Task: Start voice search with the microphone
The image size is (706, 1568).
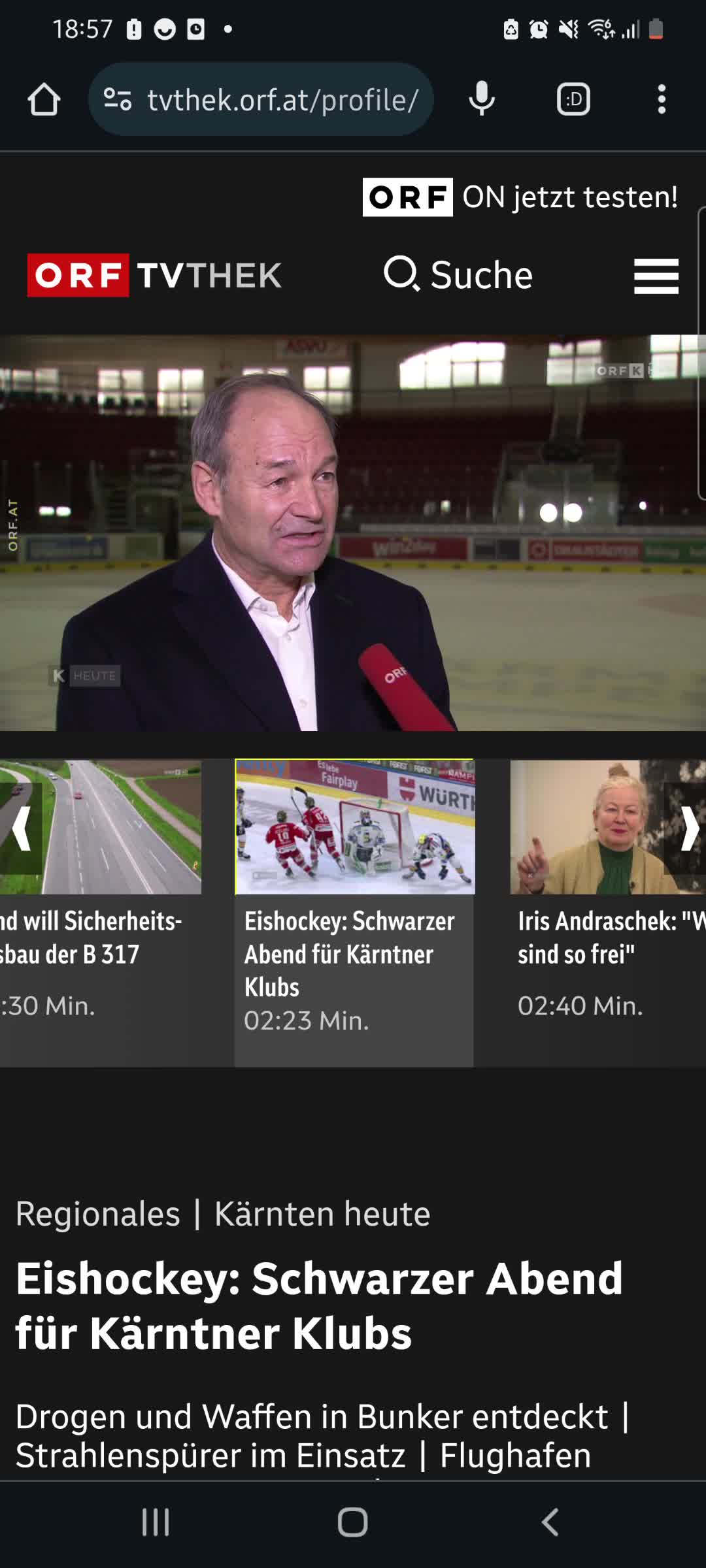Action: (x=482, y=100)
